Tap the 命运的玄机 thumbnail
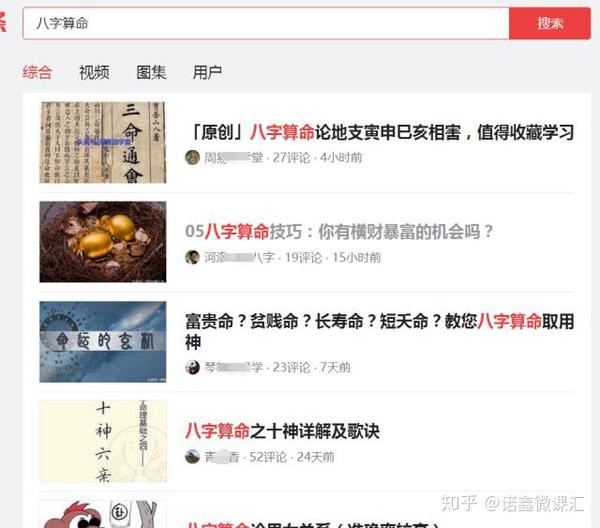The height and width of the screenshot is (528, 600). pos(103,342)
